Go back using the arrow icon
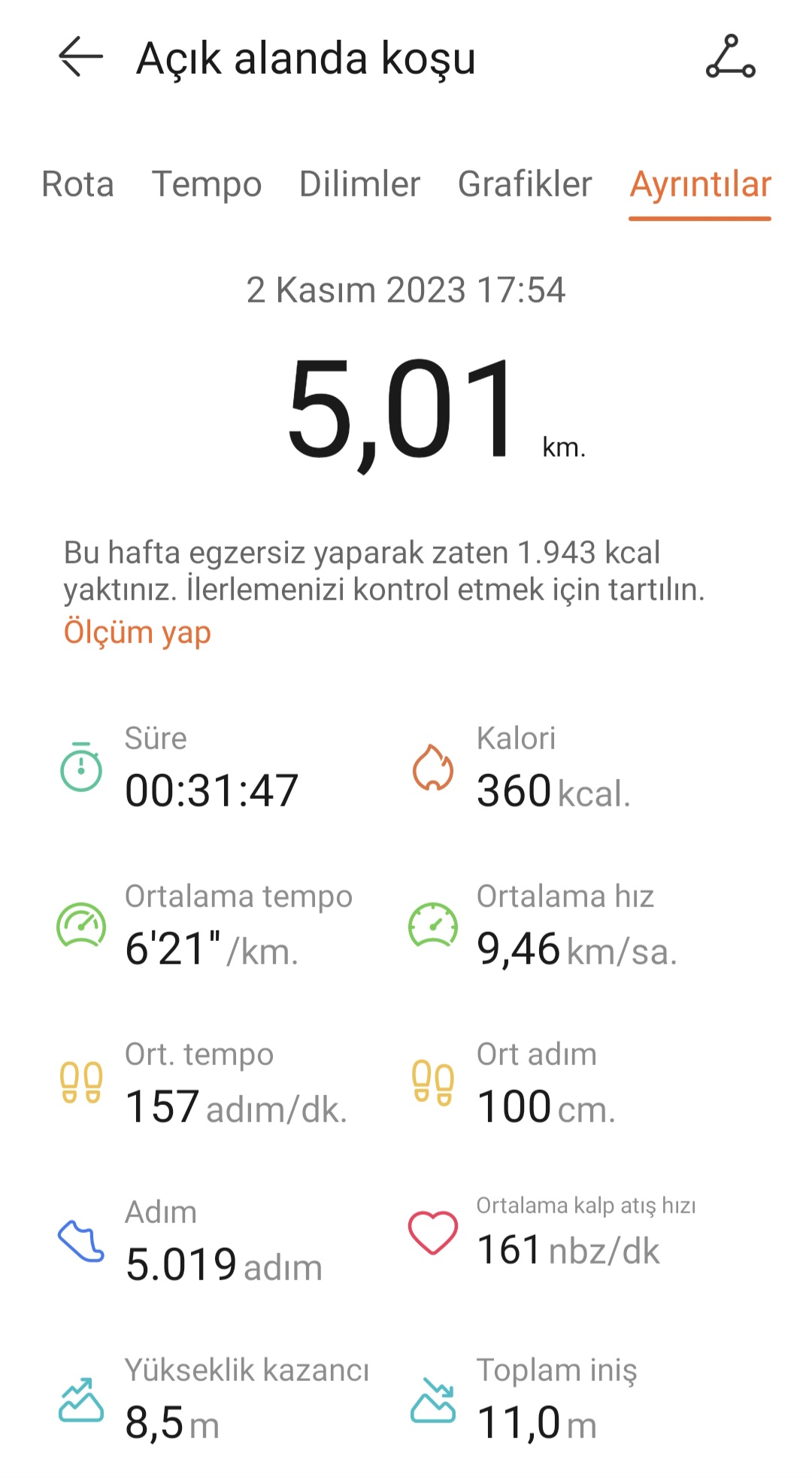This screenshot has width=812, height=1478. [x=80, y=57]
